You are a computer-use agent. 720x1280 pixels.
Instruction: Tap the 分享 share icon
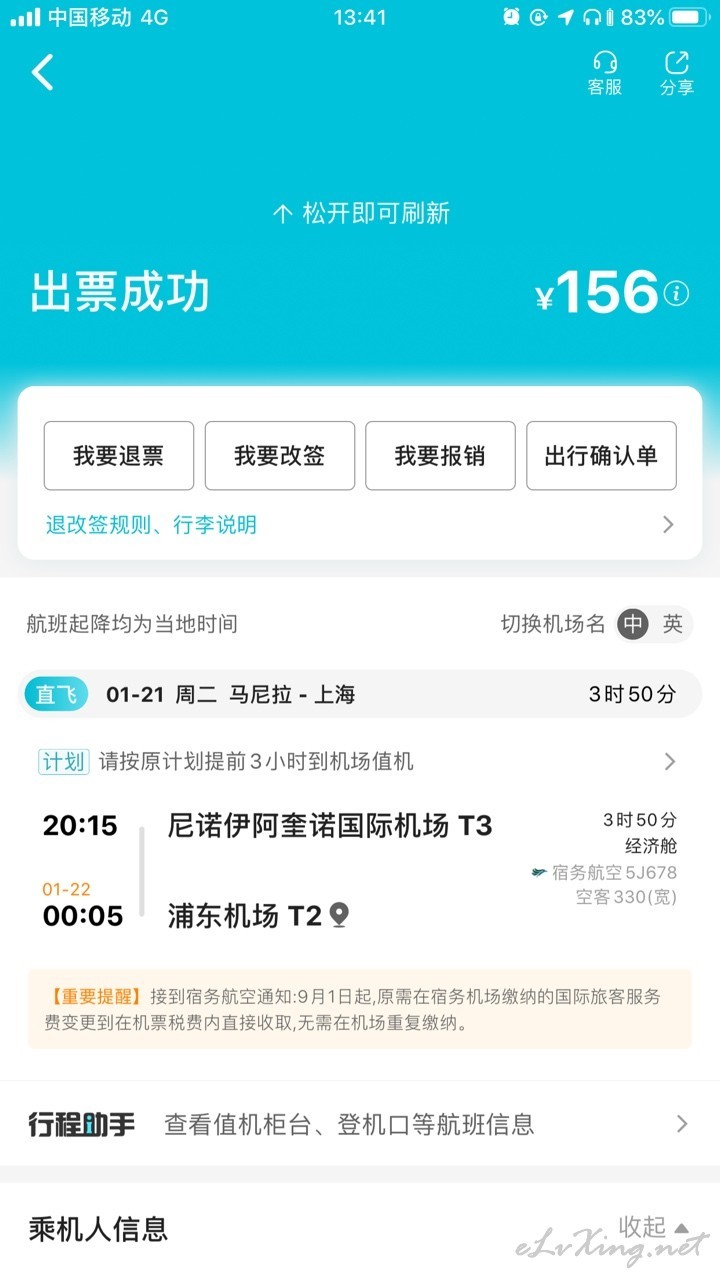pos(677,73)
